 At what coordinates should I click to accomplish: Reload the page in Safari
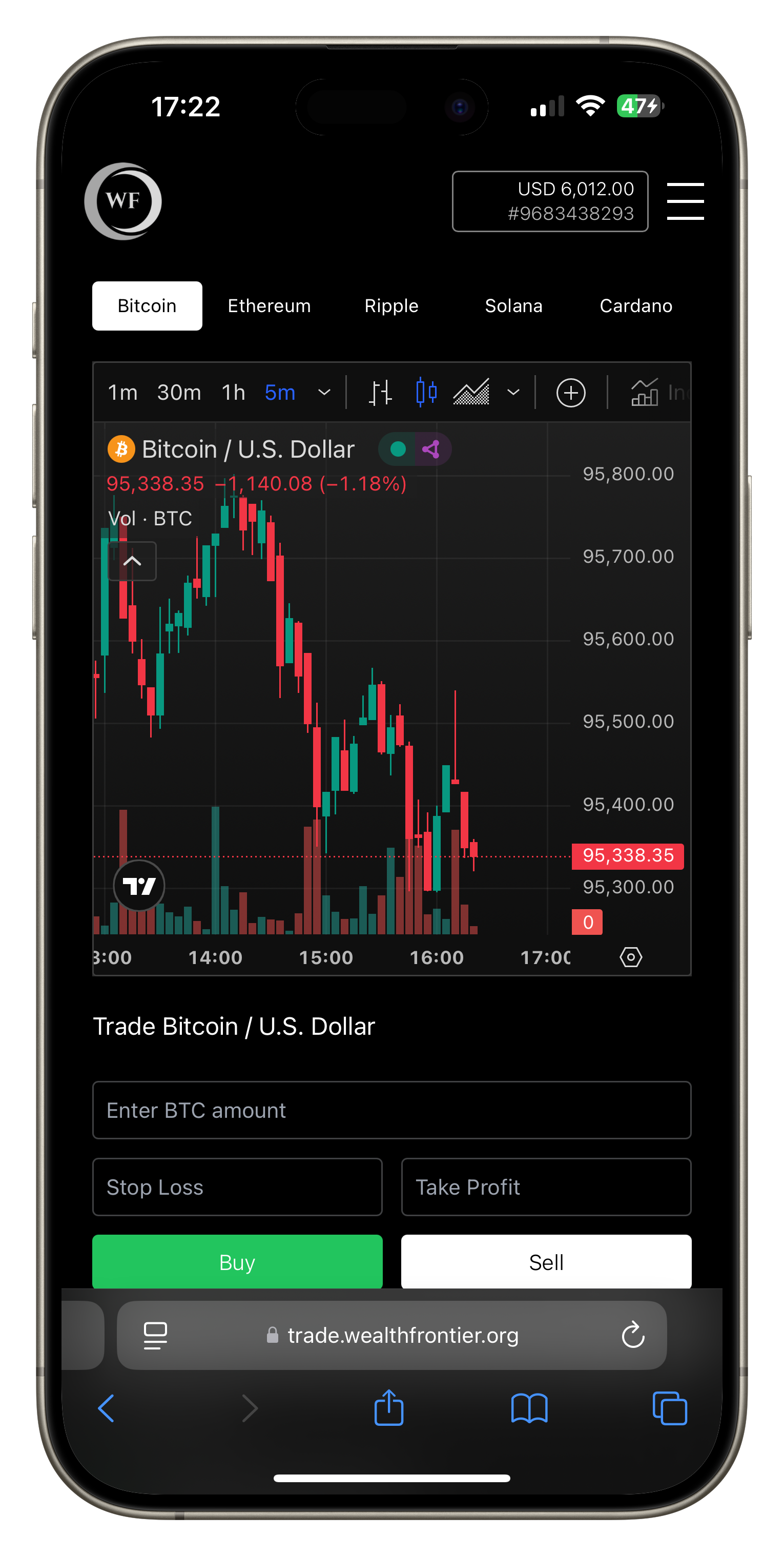(x=632, y=1335)
